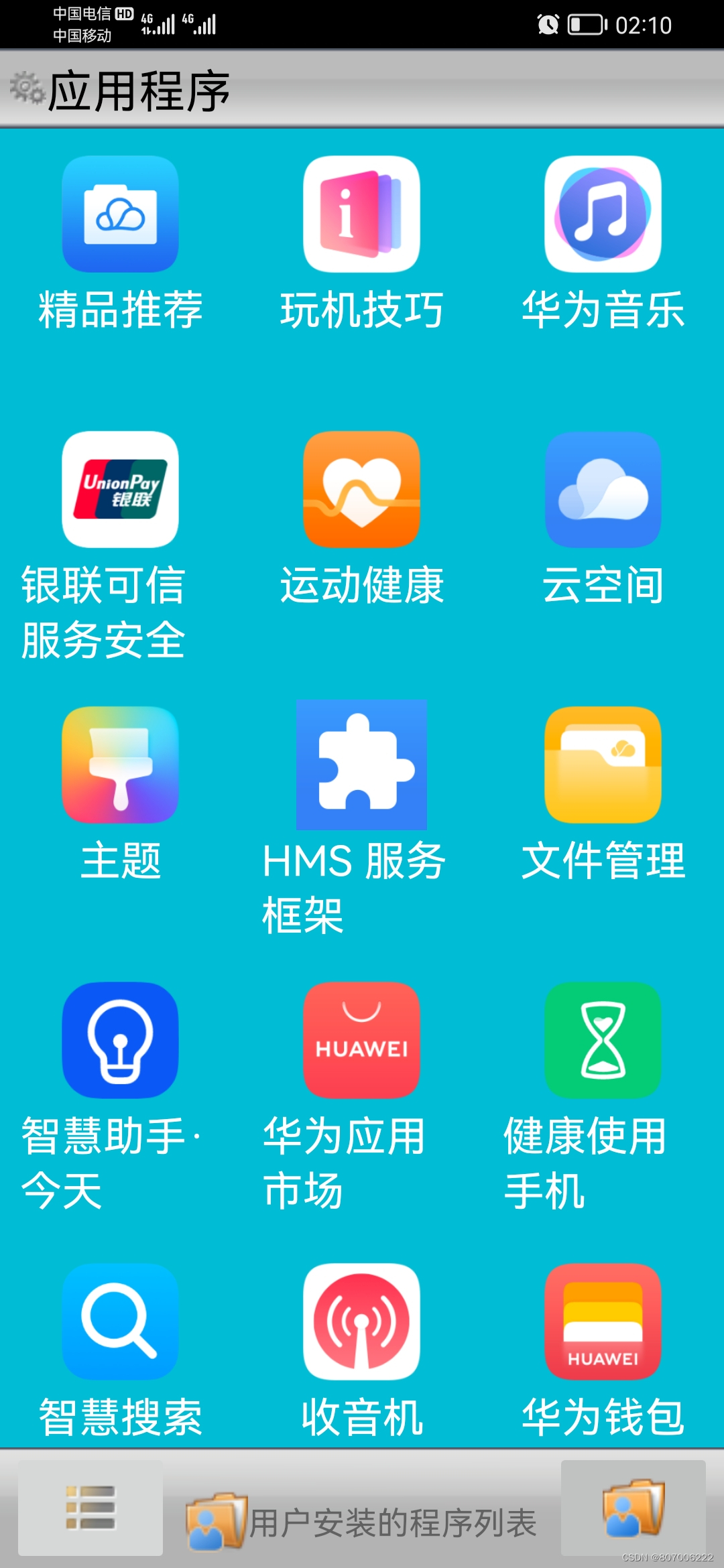Select 银联可信服务安全 app

coord(121,490)
